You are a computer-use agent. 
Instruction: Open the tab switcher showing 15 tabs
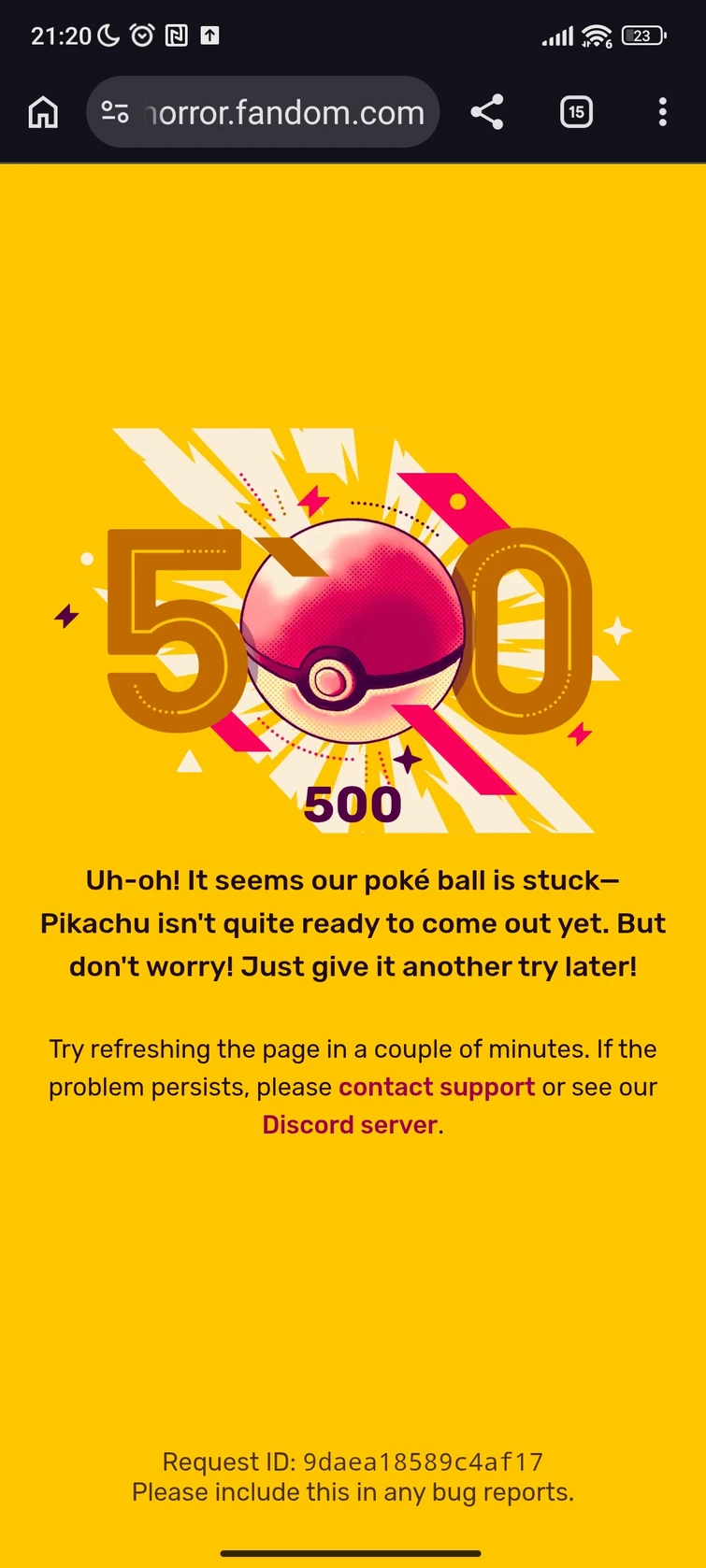click(x=576, y=113)
